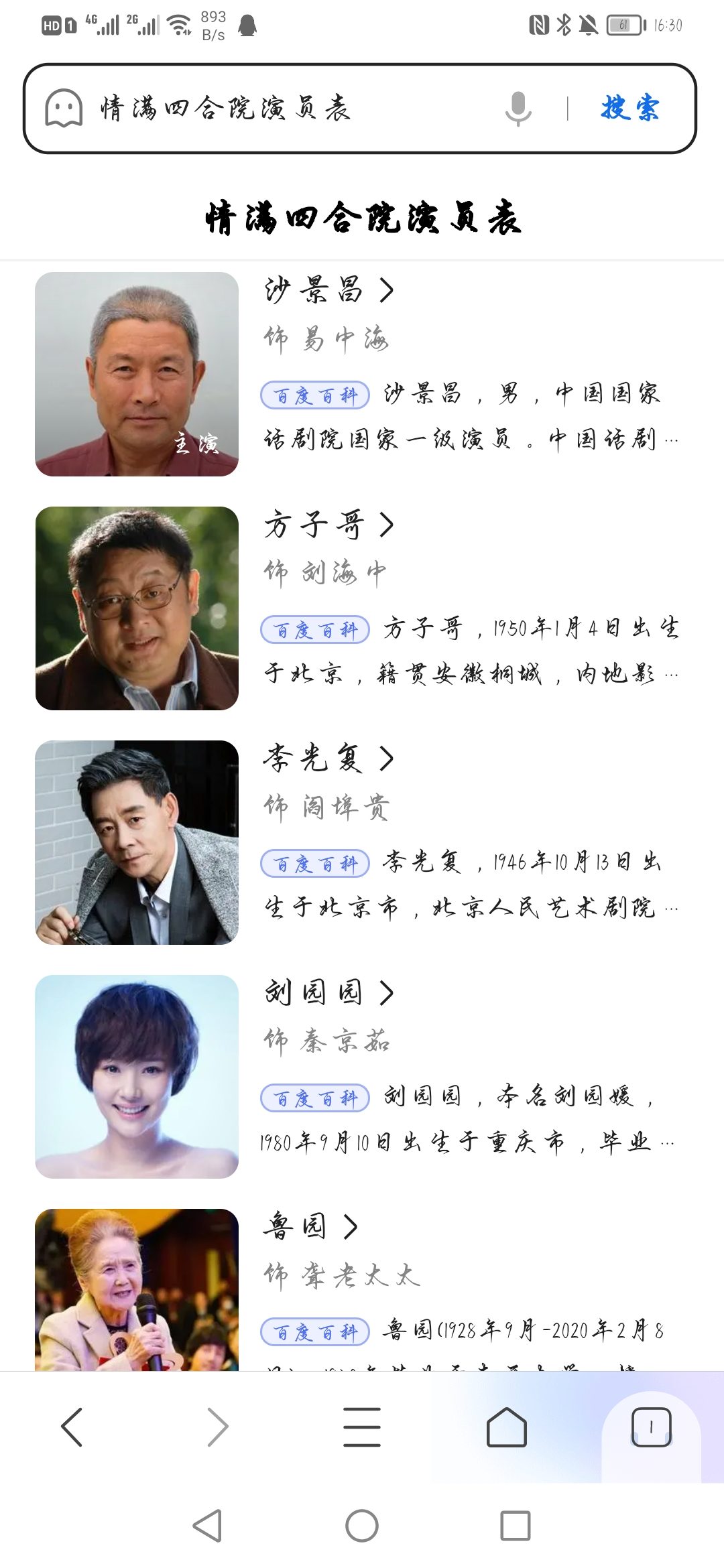This screenshot has width=724, height=1568.
Task: Open the browser menu
Action: (x=362, y=1427)
